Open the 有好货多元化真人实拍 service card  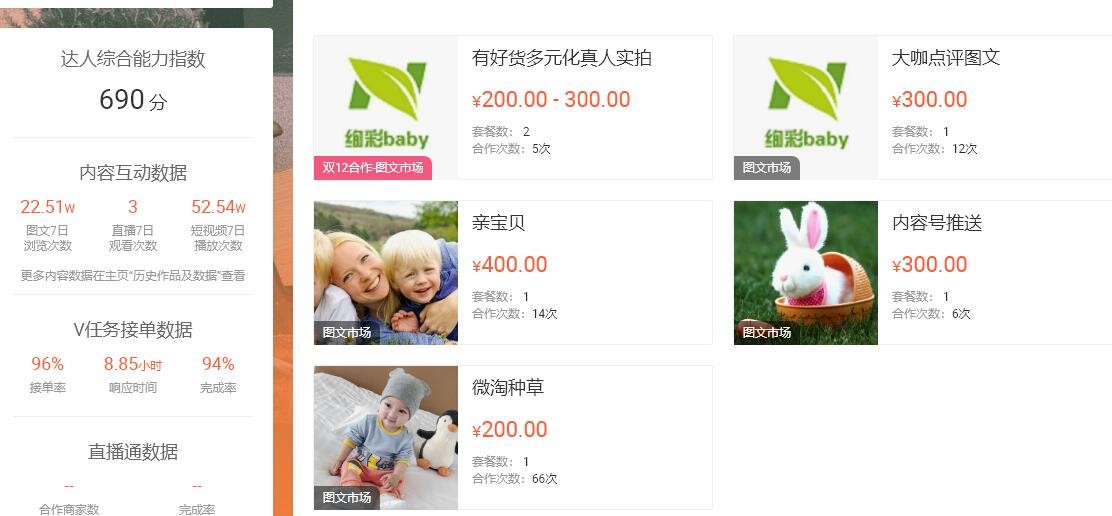click(561, 59)
